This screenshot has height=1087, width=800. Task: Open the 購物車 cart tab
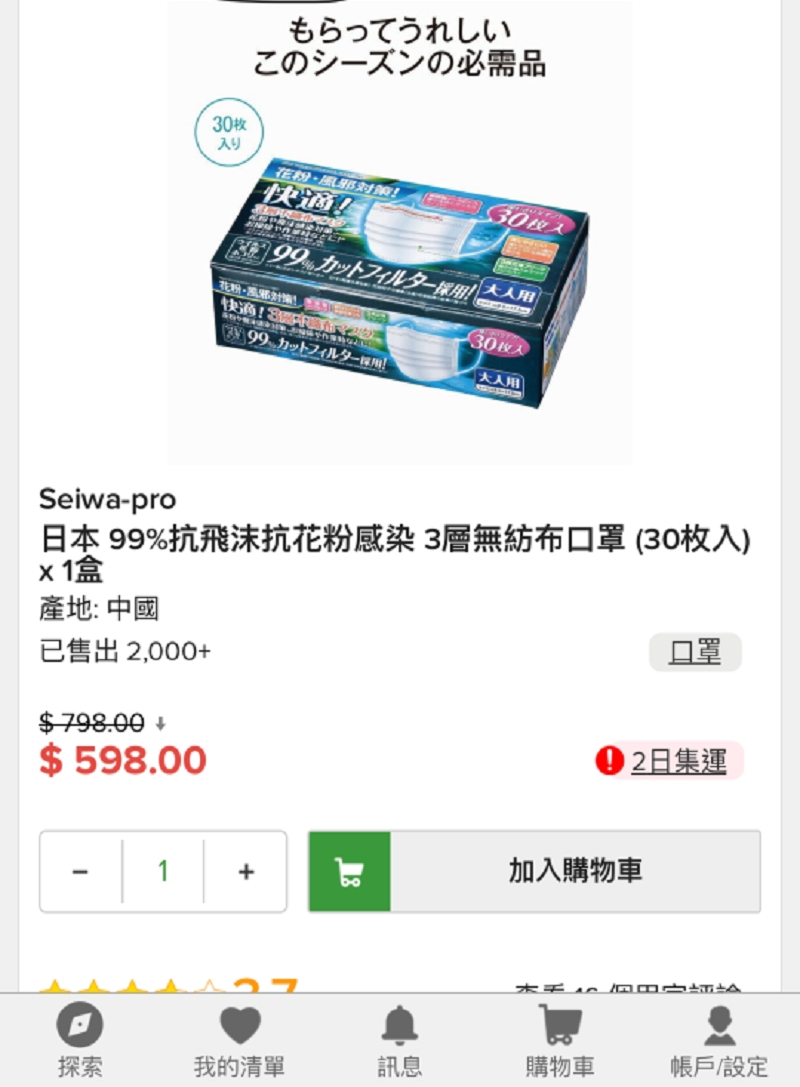(x=560, y=1040)
